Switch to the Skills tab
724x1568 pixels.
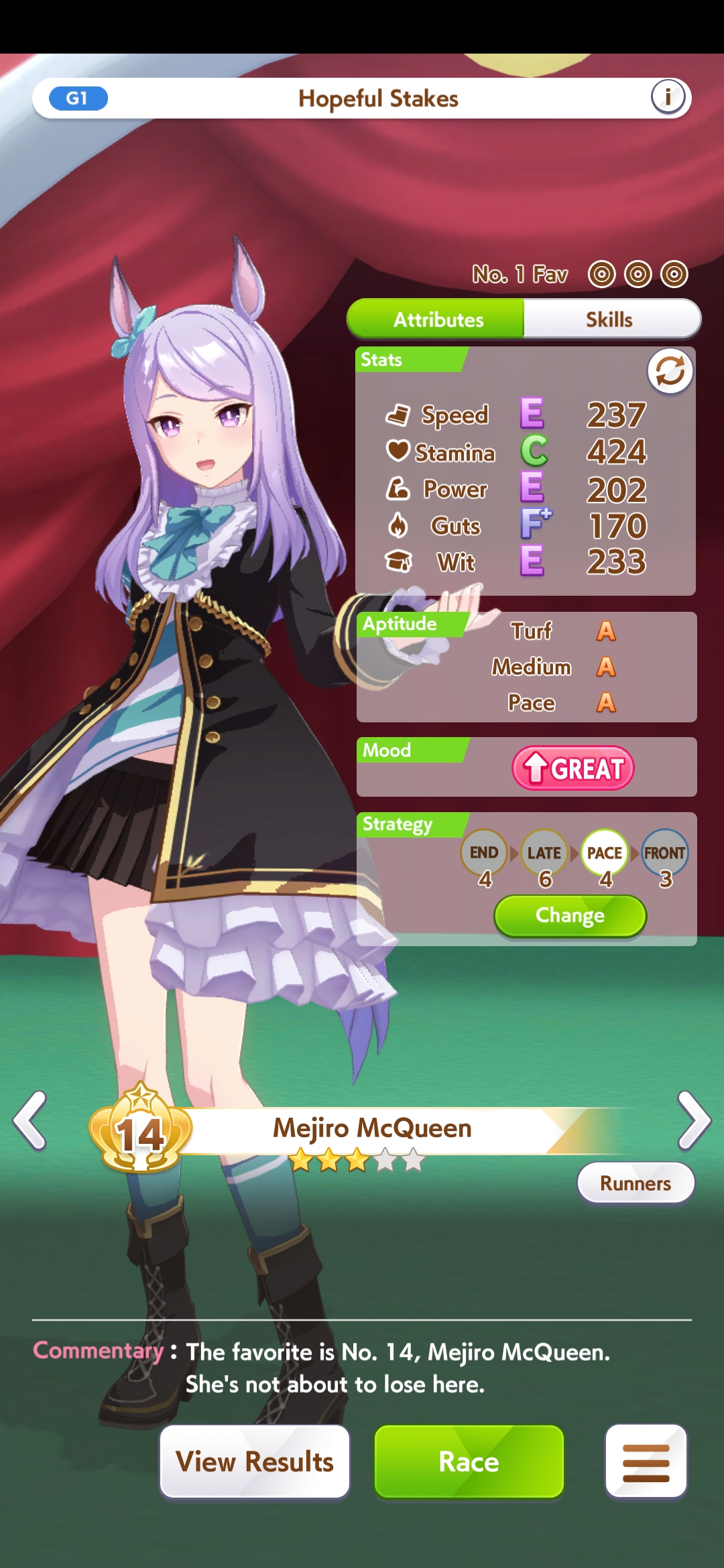coord(611,319)
